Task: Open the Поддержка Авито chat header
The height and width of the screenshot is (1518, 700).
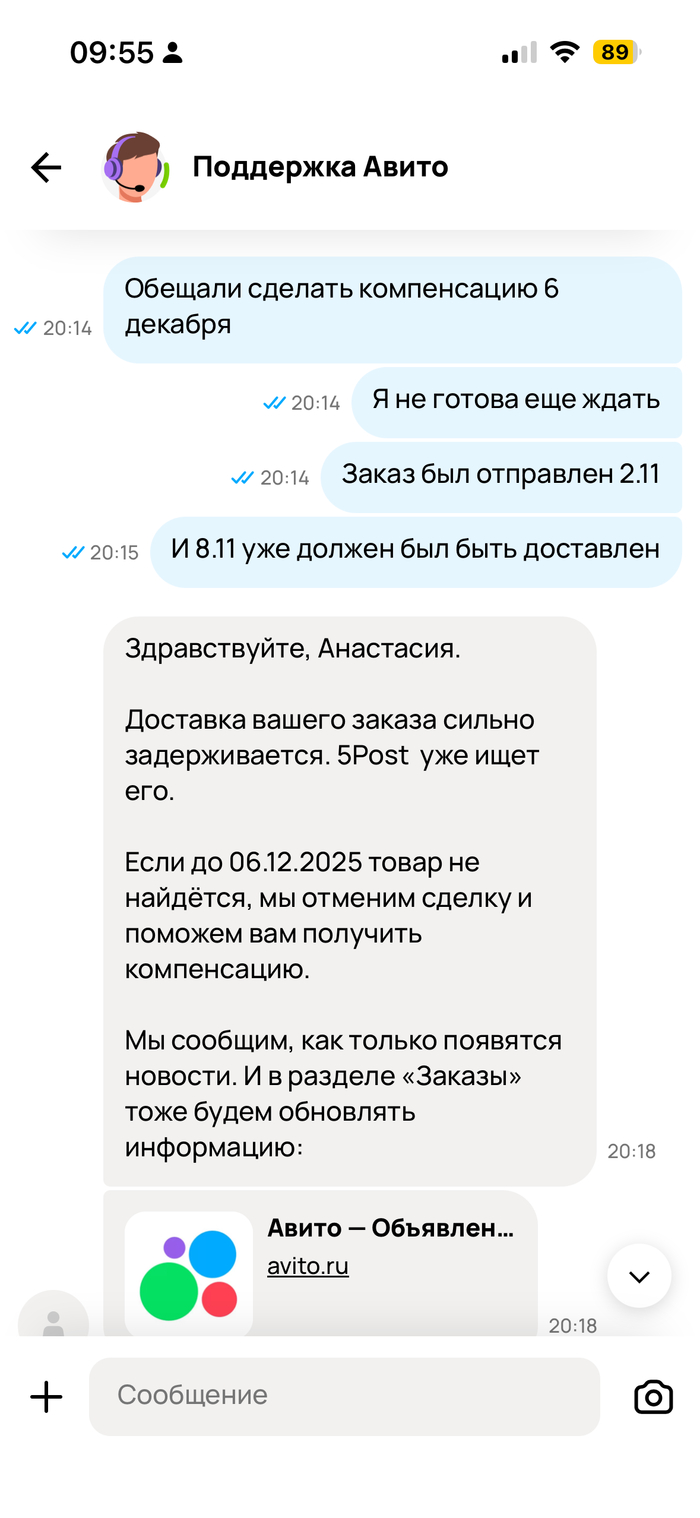Action: click(320, 168)
